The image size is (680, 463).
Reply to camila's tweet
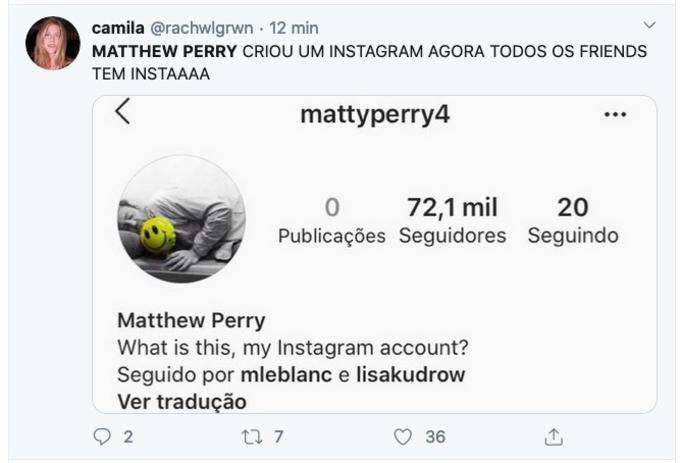pyautogui.click(x=101, y=437)
